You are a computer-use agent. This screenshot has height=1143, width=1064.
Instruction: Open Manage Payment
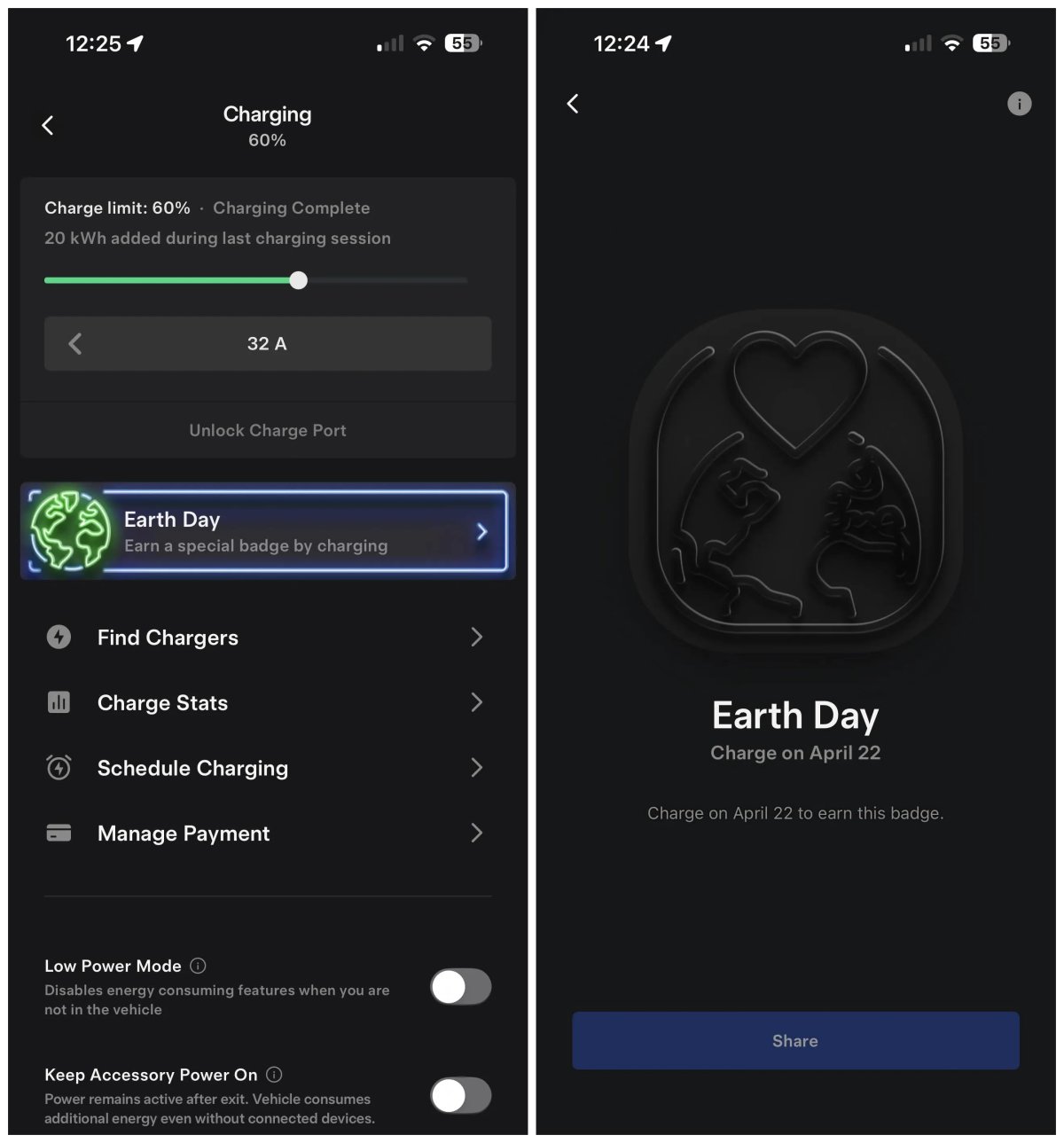coord(266,833)
